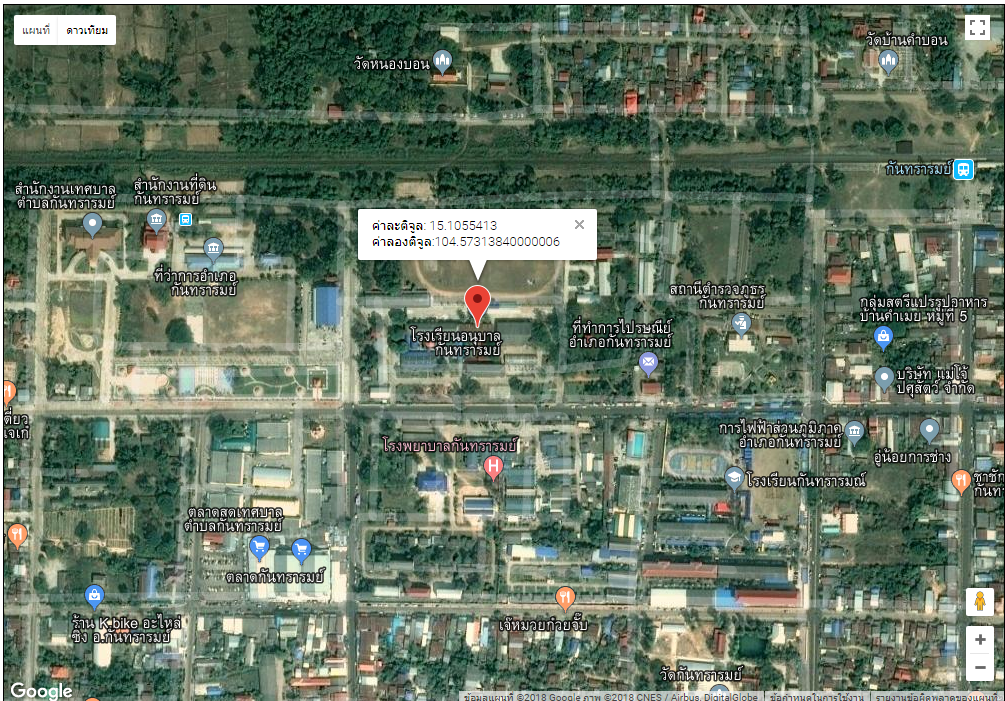Open ตลาดกันทรารมย์ market pin

point(302,550)
